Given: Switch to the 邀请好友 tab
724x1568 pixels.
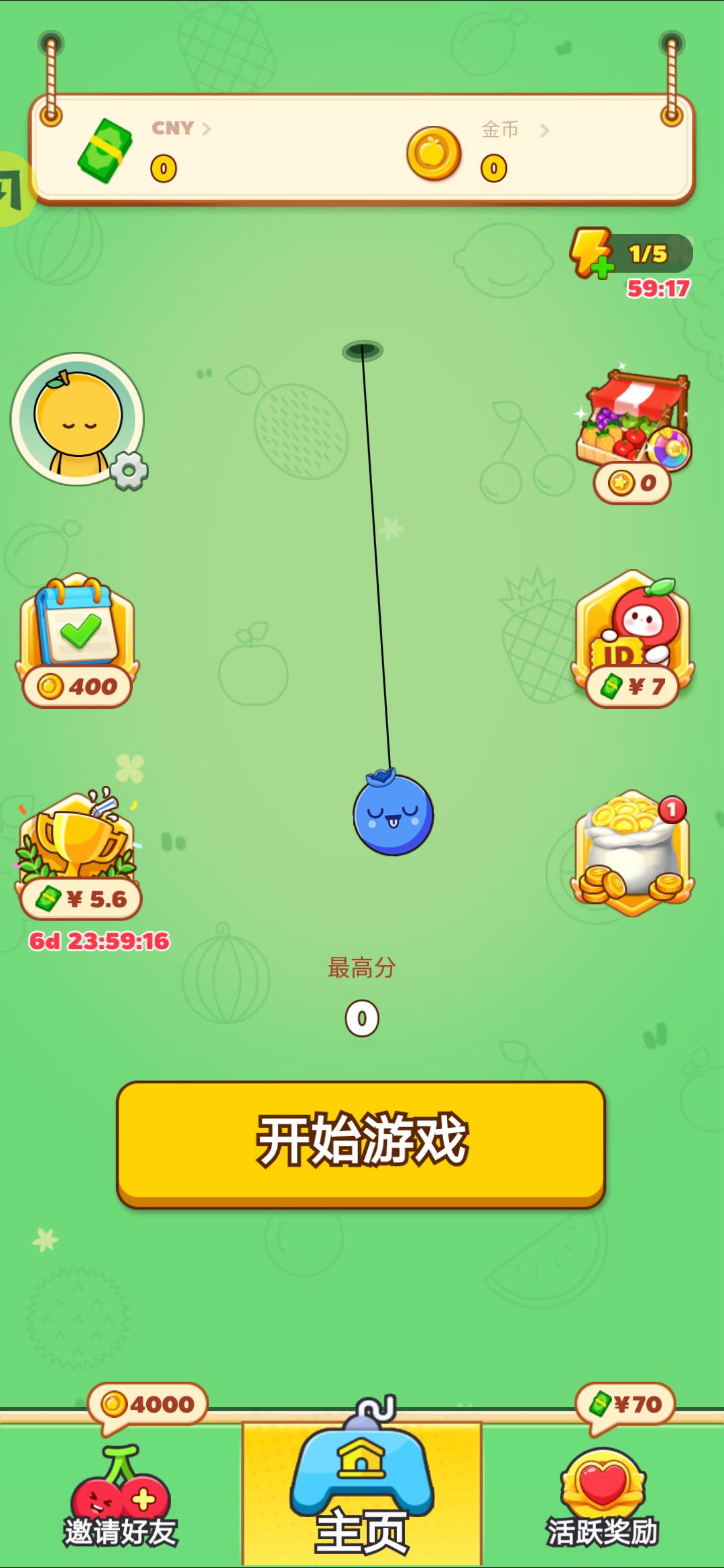Looking at the screenshot, I should [x=119, y=1494].
